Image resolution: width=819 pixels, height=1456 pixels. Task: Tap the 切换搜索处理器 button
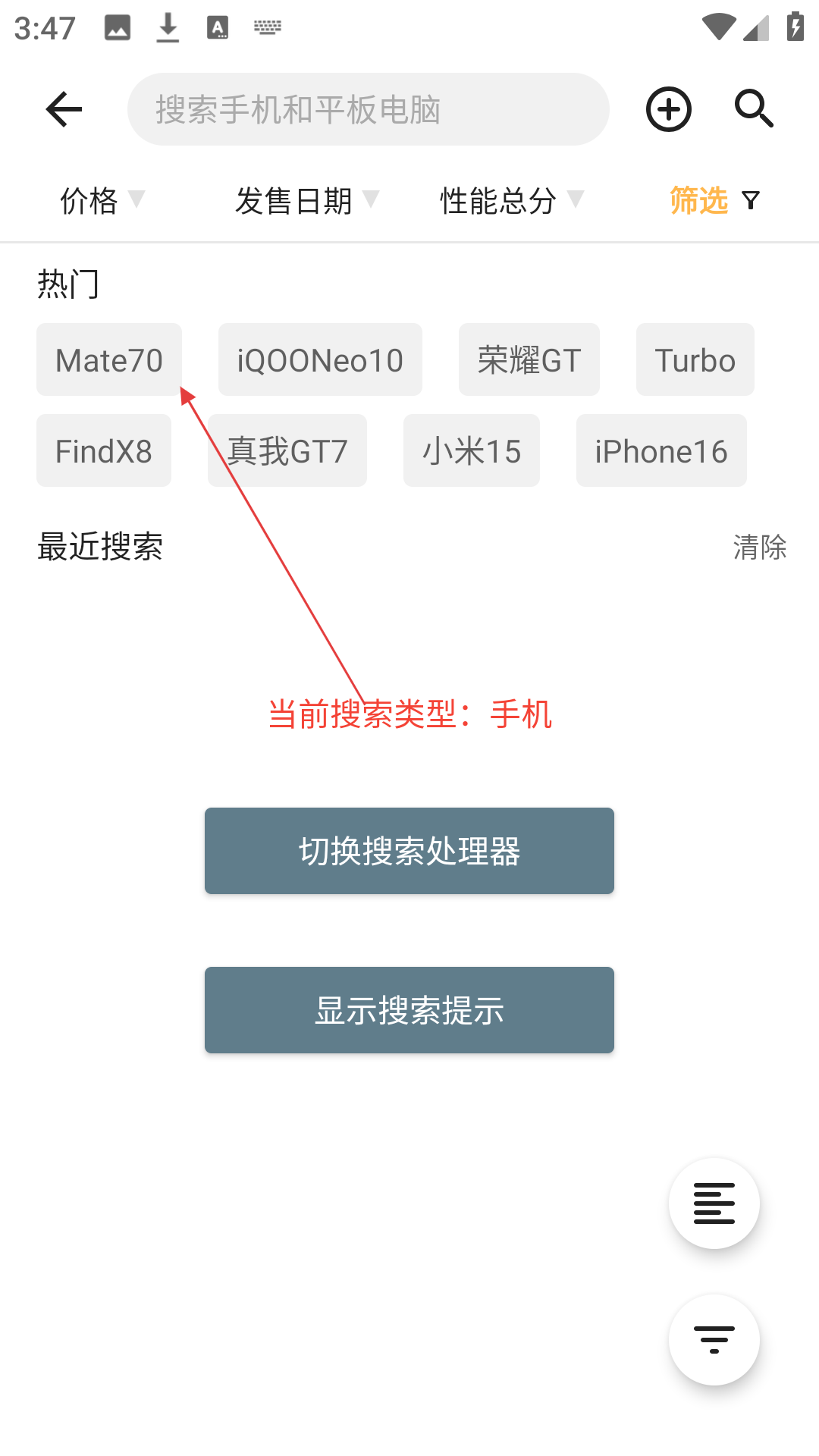409,851
